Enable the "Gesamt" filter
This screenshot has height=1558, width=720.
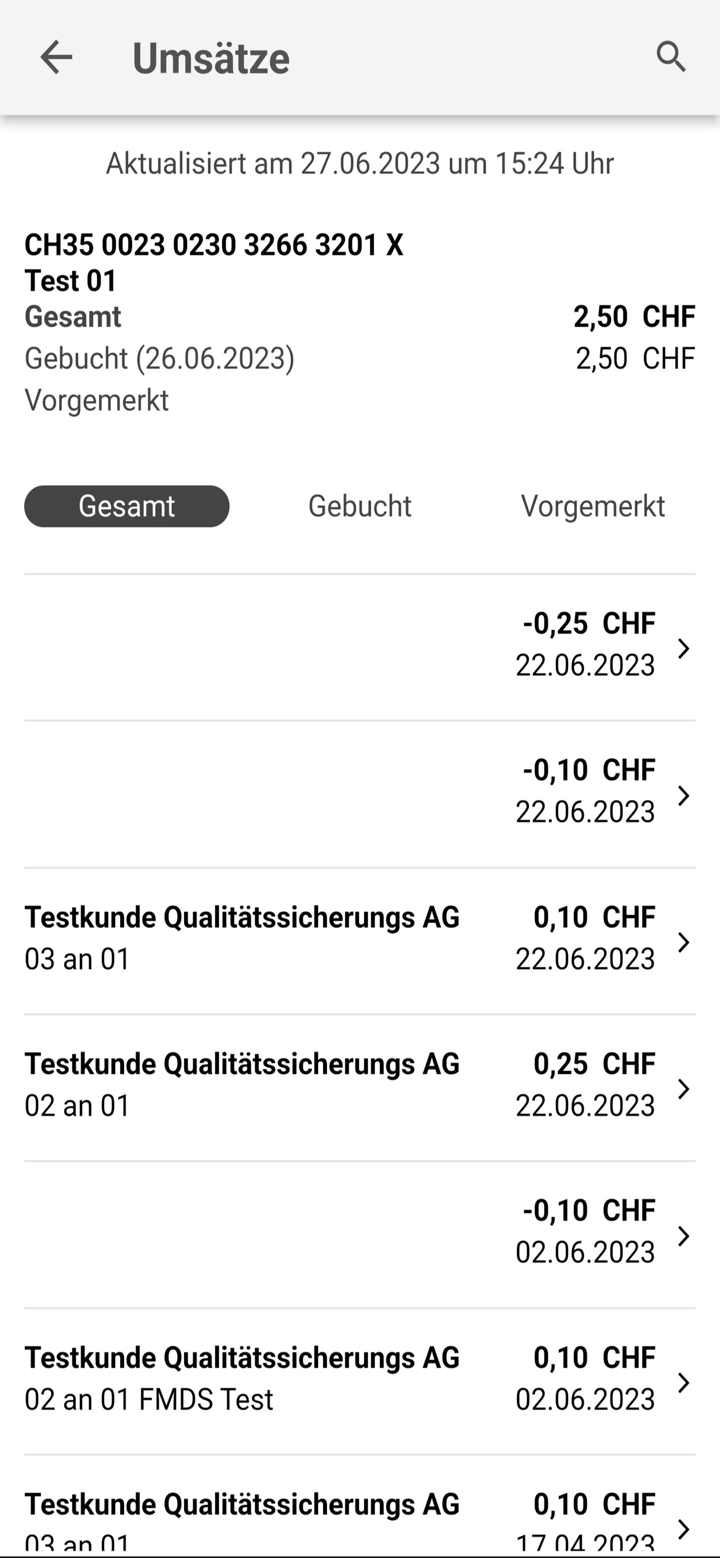[126, 506]
